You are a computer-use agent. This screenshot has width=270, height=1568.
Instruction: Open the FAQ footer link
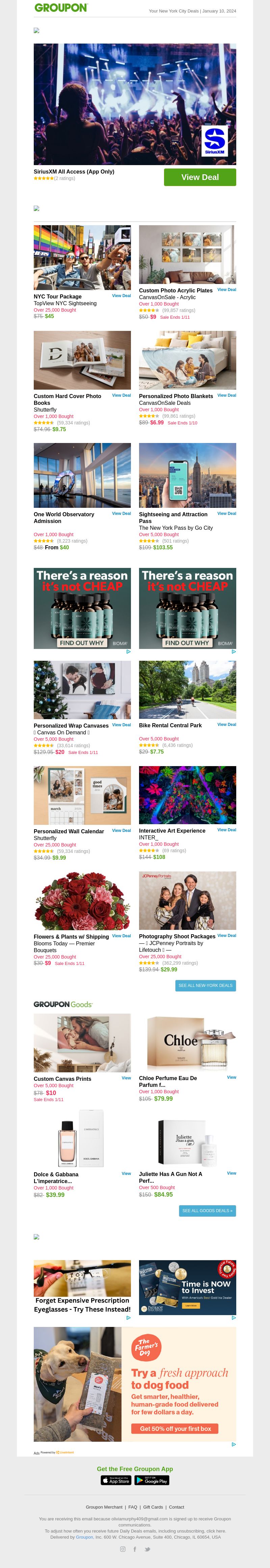point(133,1507)
